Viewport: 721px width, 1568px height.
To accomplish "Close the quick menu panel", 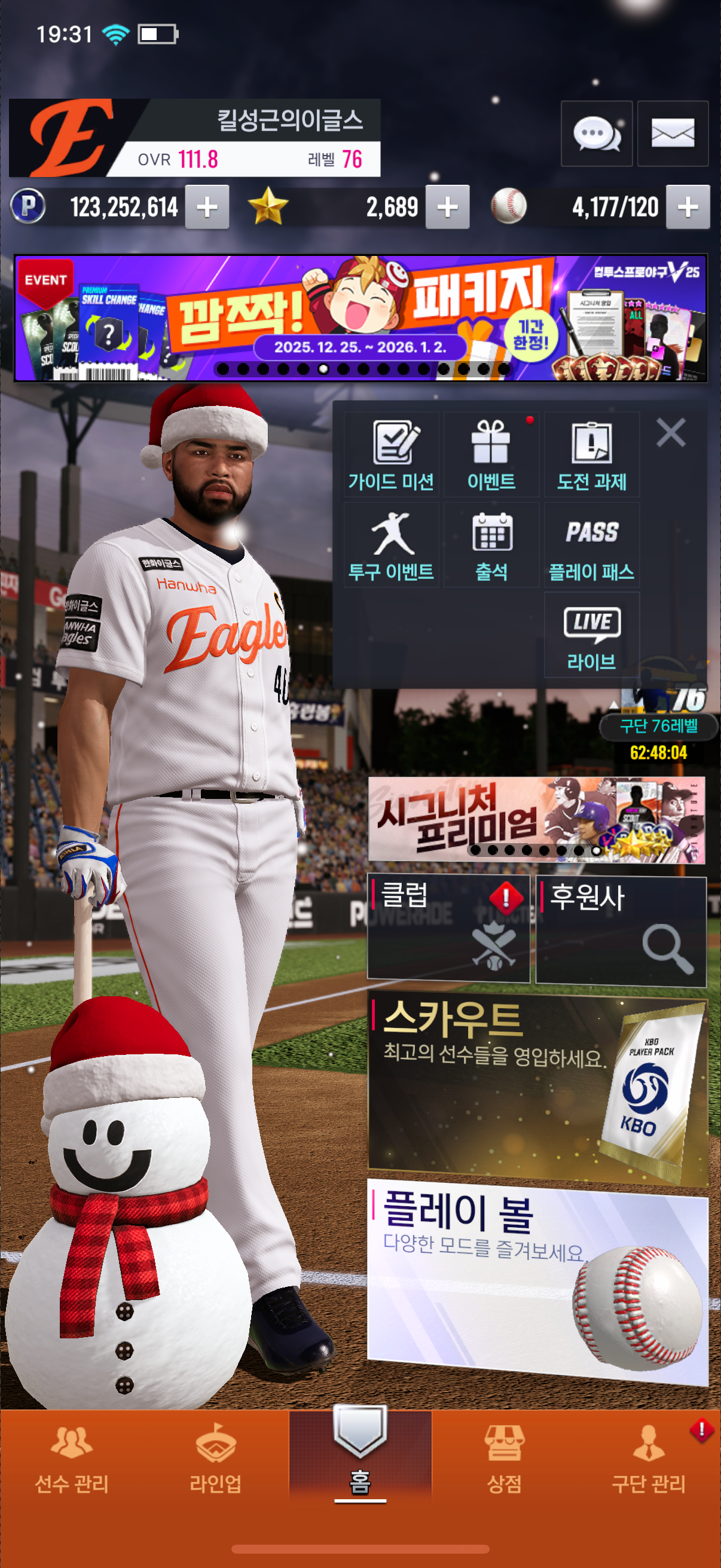I will 671,433.
